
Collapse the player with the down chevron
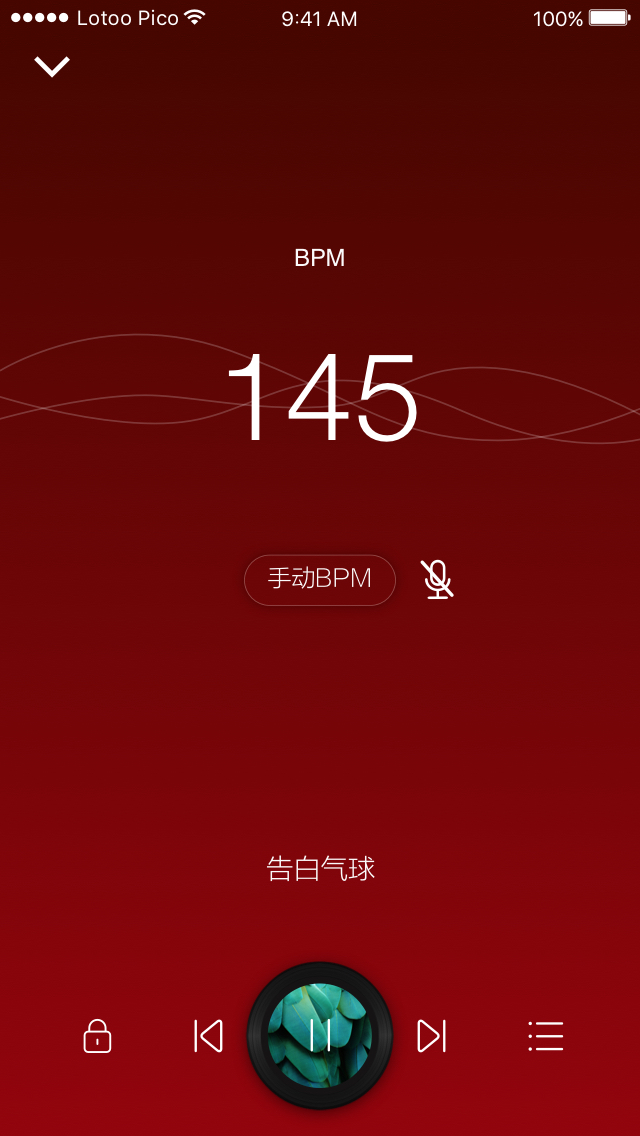(52, 66)
